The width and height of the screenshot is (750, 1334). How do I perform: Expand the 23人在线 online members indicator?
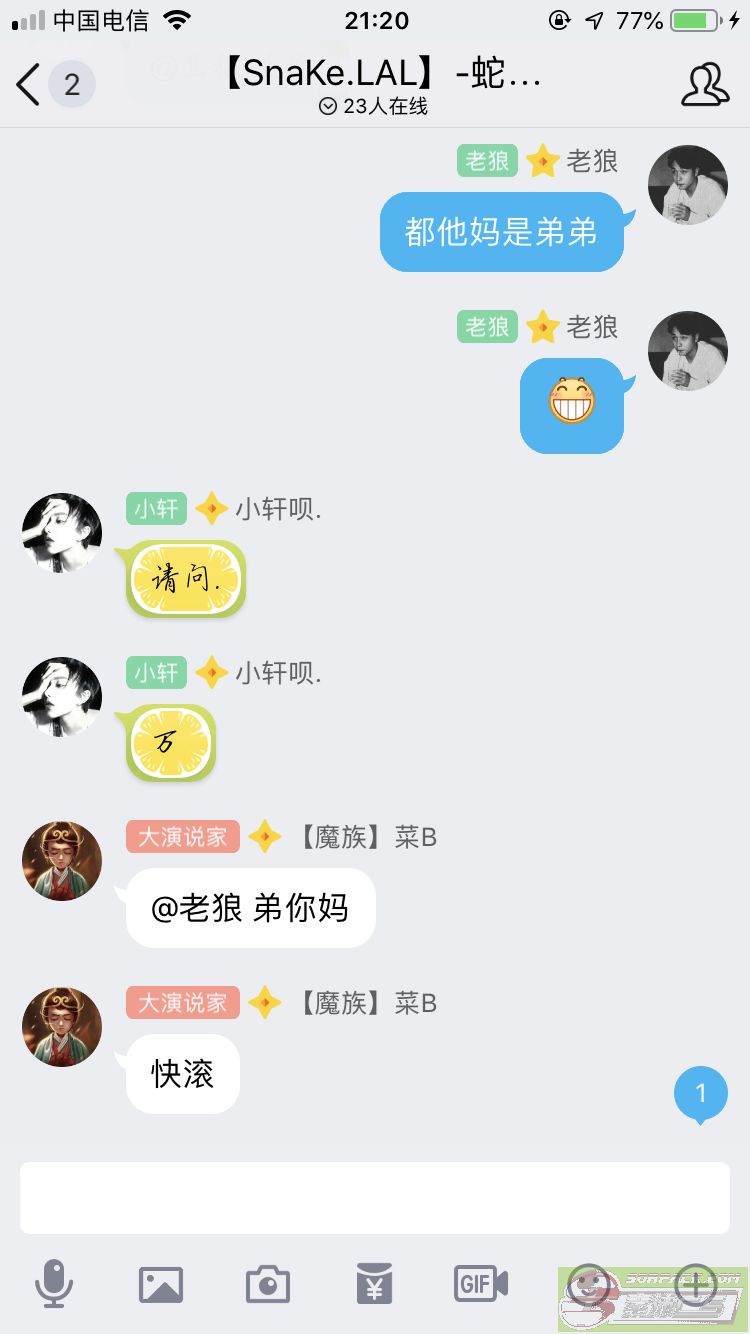[374, 106]
